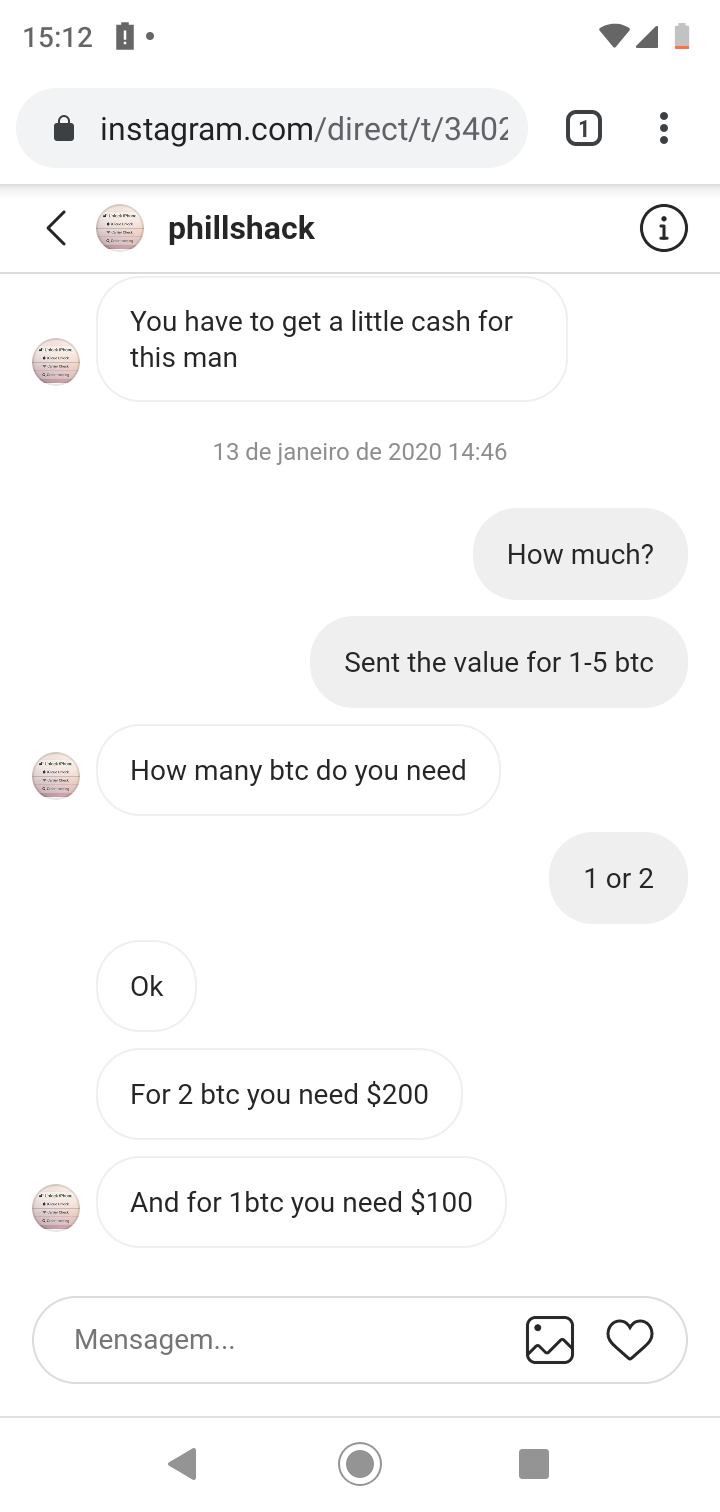This screenshot has height=1512, width=720.
Task: Send a heart reaction in chat
Action: pyautogui.click(x=630, y=1340)
